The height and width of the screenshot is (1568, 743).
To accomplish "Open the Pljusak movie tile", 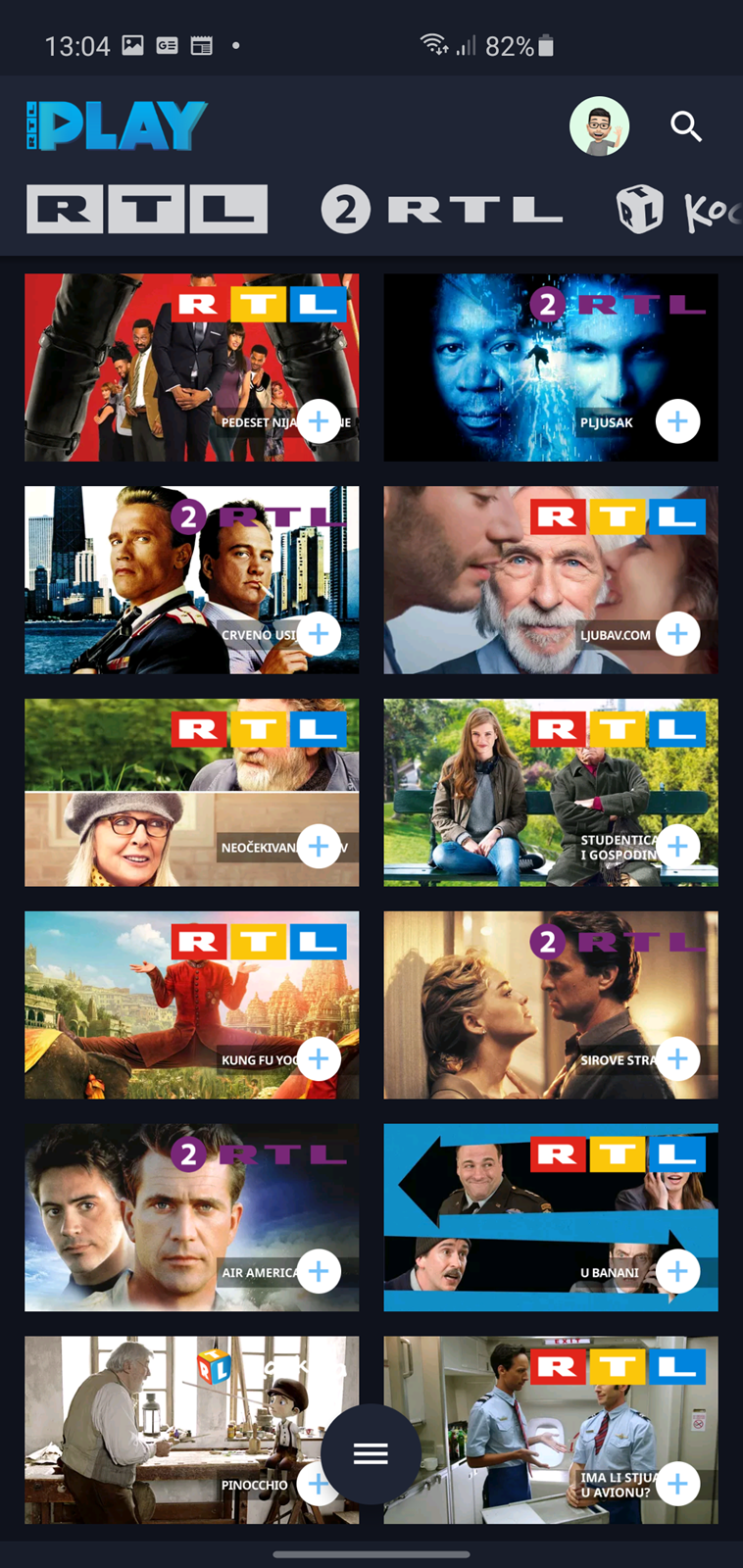I will 550,367.
